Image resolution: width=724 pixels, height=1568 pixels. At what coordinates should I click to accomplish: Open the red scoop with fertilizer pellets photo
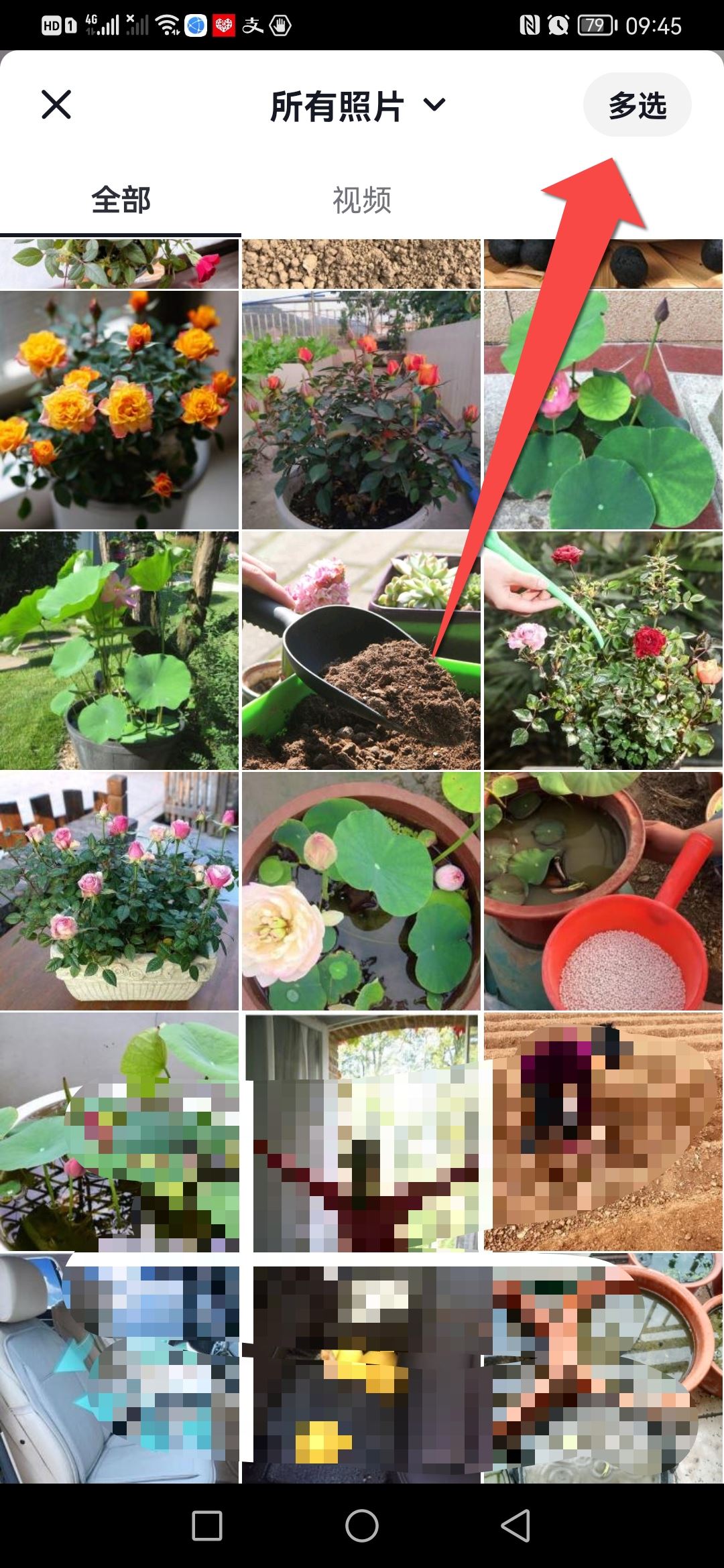point(603,891)
